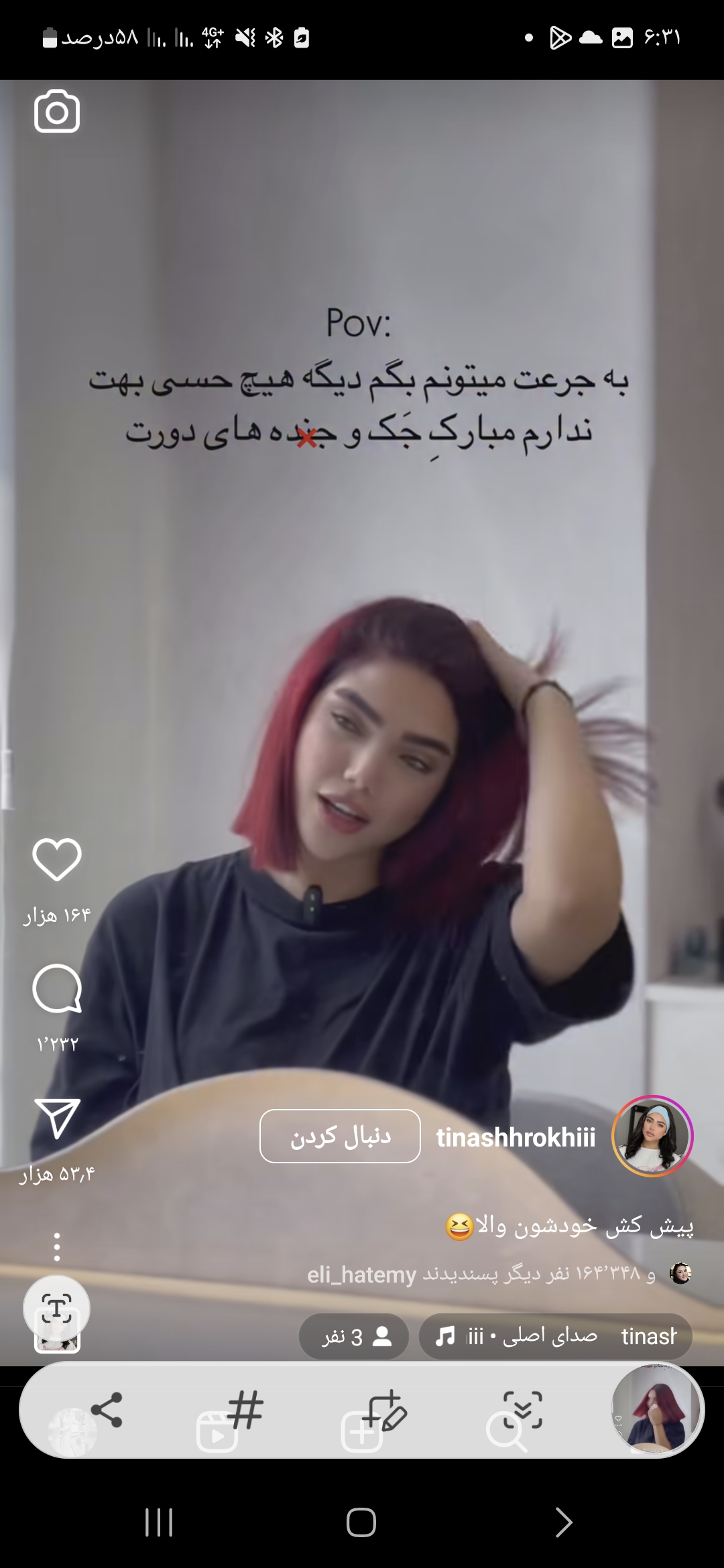The width and height of the screenshot is (724, 1568).
Task: Open the screenshot preview thumbnail
Action: tap(656, 1409)
